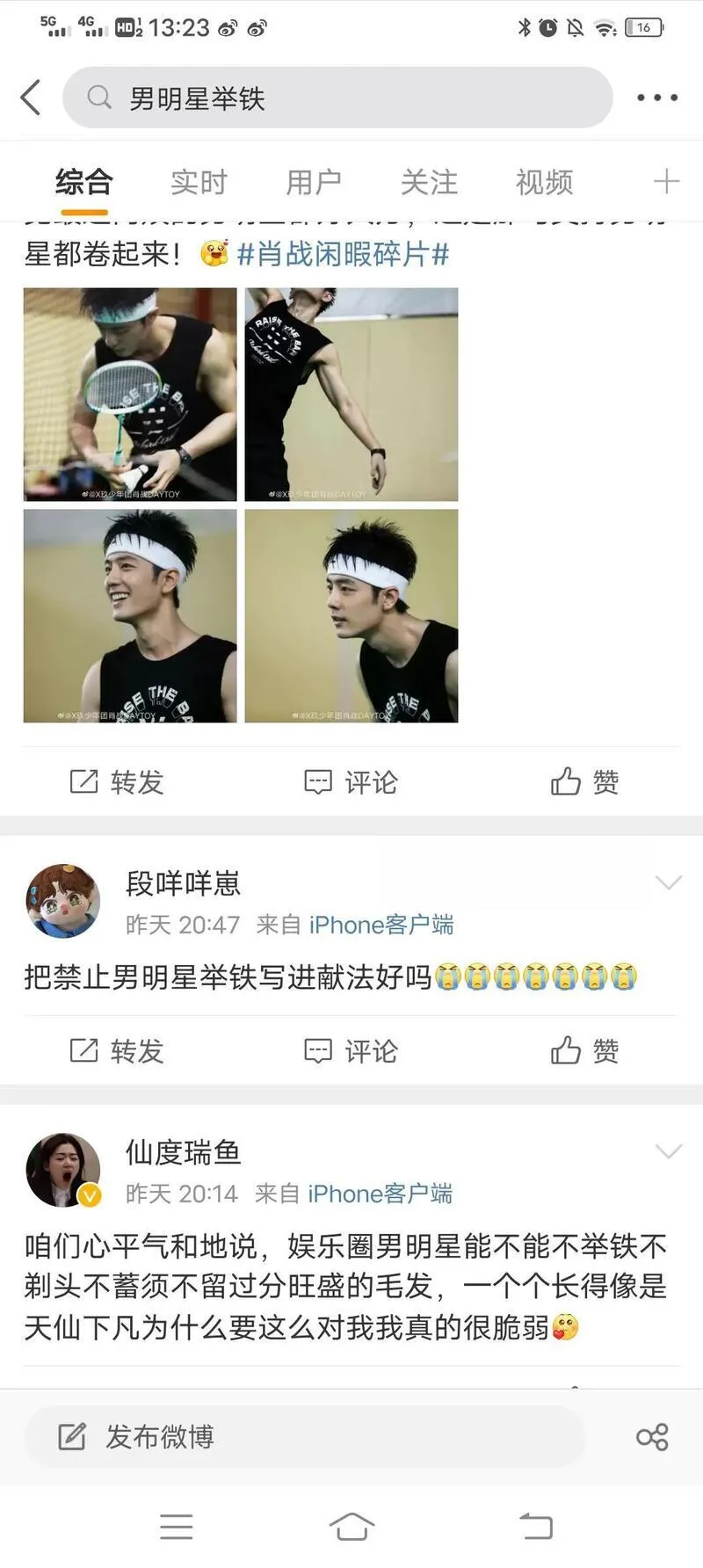Image resolution: width=703 pixels, height=1568 pixels.
Task: Open the #肖战闲暇碎片# hashtag link
Action: pyautogui.click(x=343, y=254)
